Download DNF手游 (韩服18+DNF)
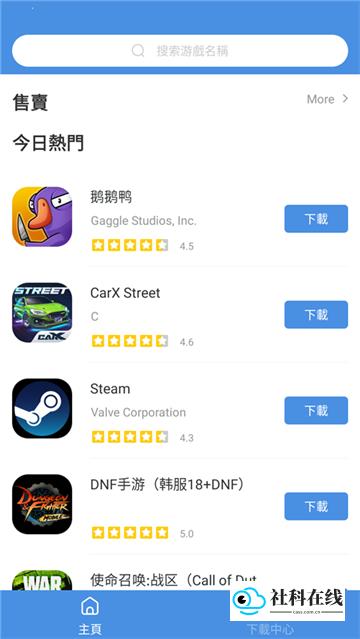The height and width of the screenshot is (639, 360). point(316,506)
